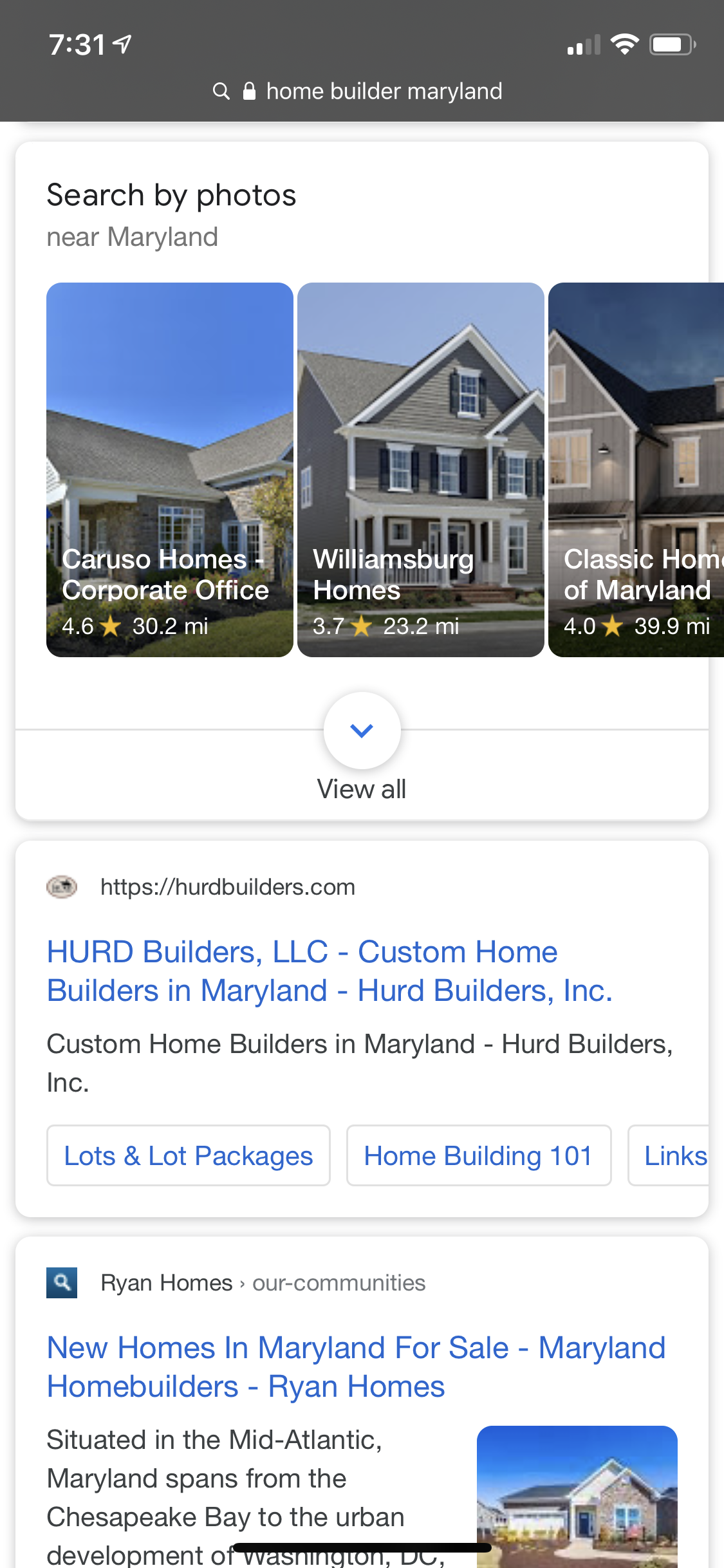Image resolution: width=724 pixels, height=1568 pixels.
Task: Select the Links chip
Action: [x=673, y=1155]
